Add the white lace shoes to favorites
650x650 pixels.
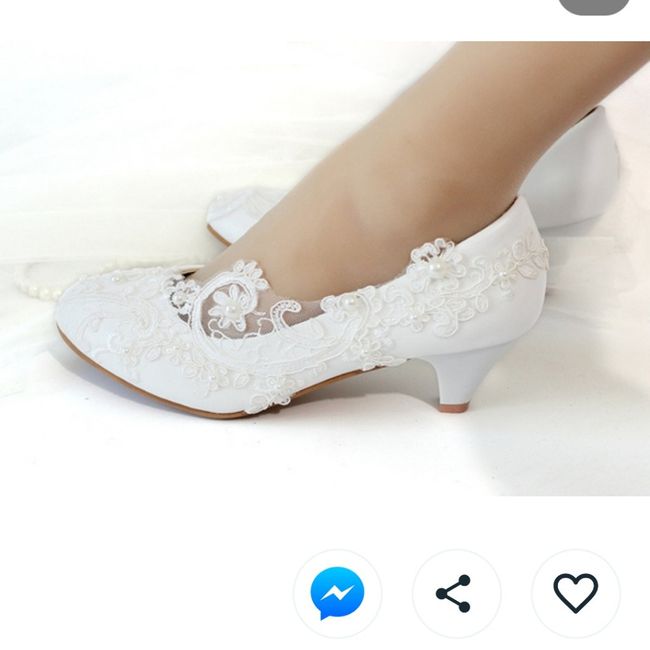pos(575,594)
